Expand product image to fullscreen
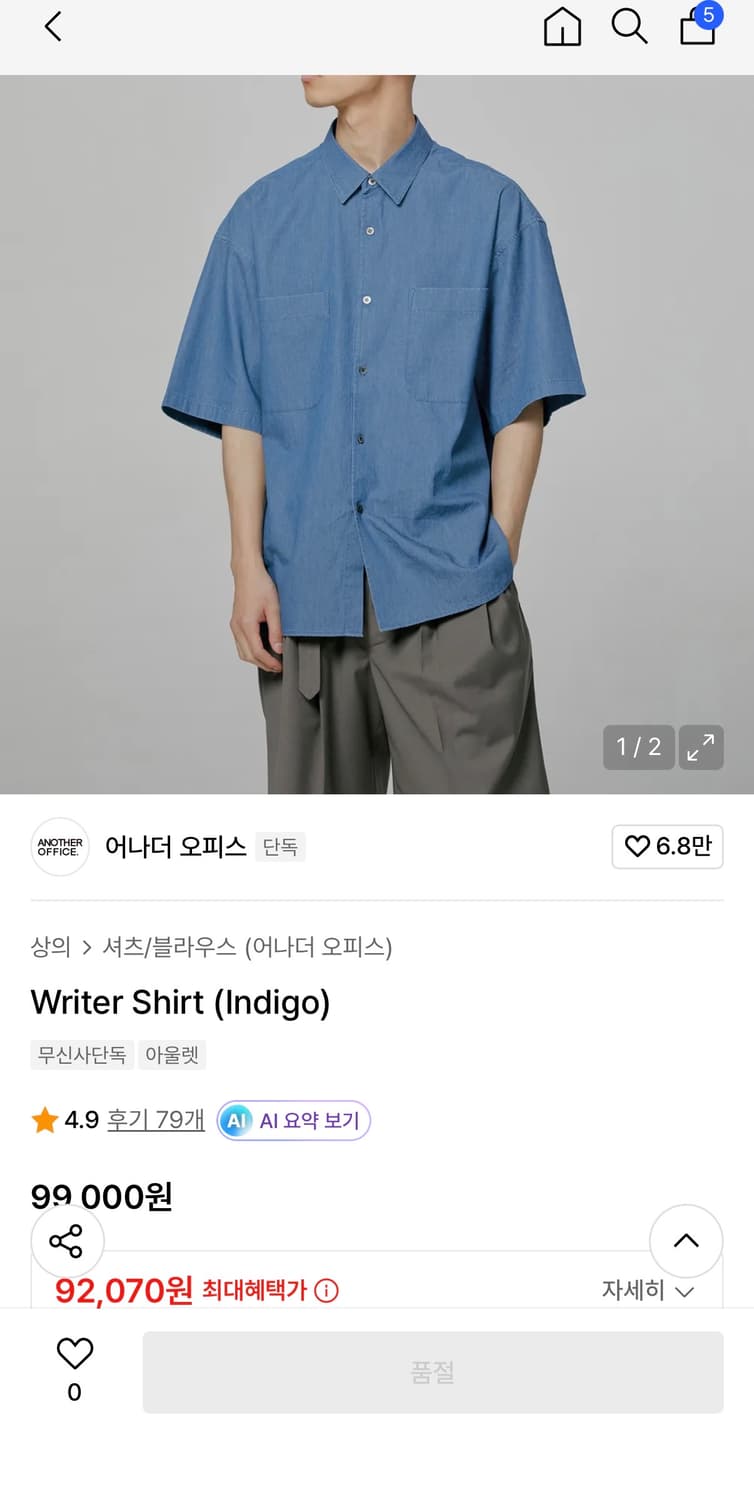The width and height of the screenshot is (754, 1500). click(701, 747)
